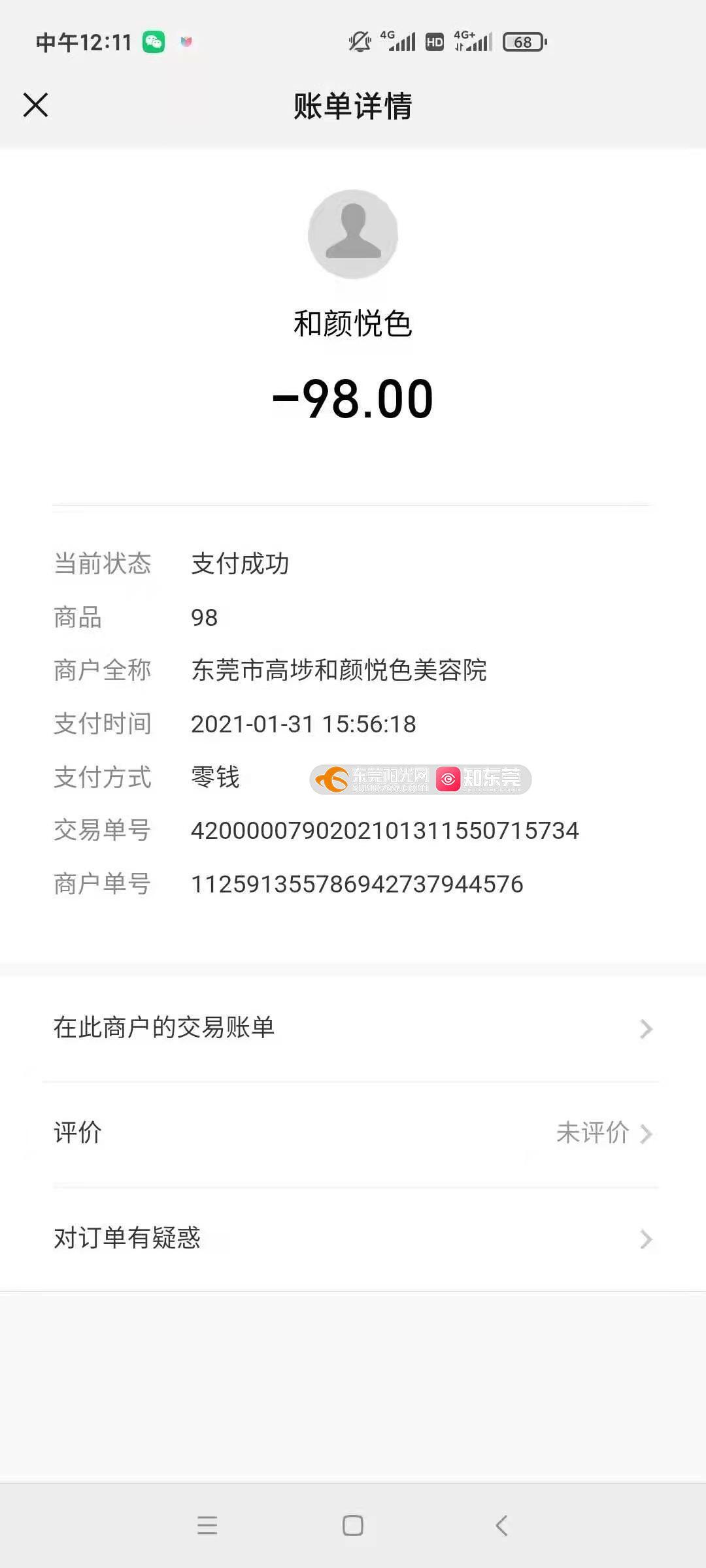706x1568 pixels.
Task: Open the 评价 row to rate
Action: pos(353,1134)
